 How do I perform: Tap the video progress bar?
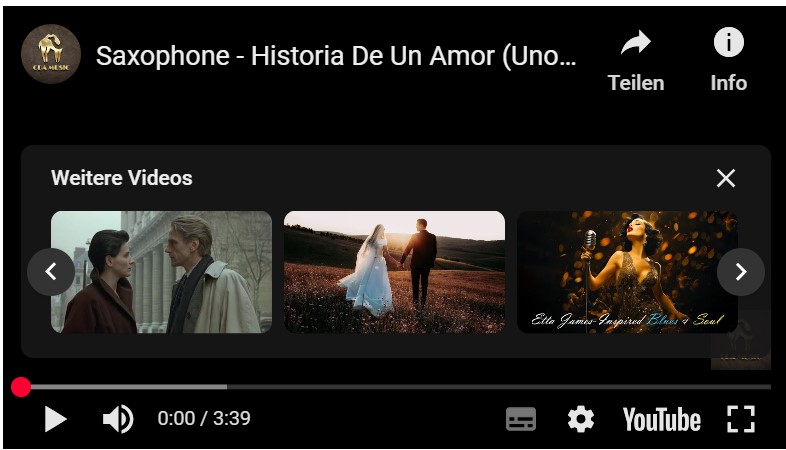[x=400, y=387]
